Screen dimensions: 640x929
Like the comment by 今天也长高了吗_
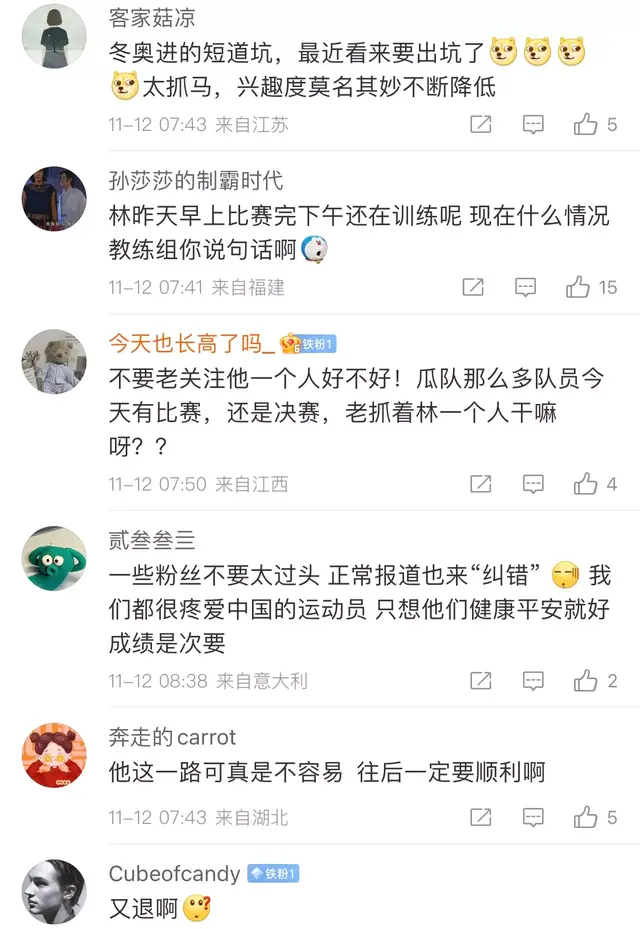pos(585,484)
